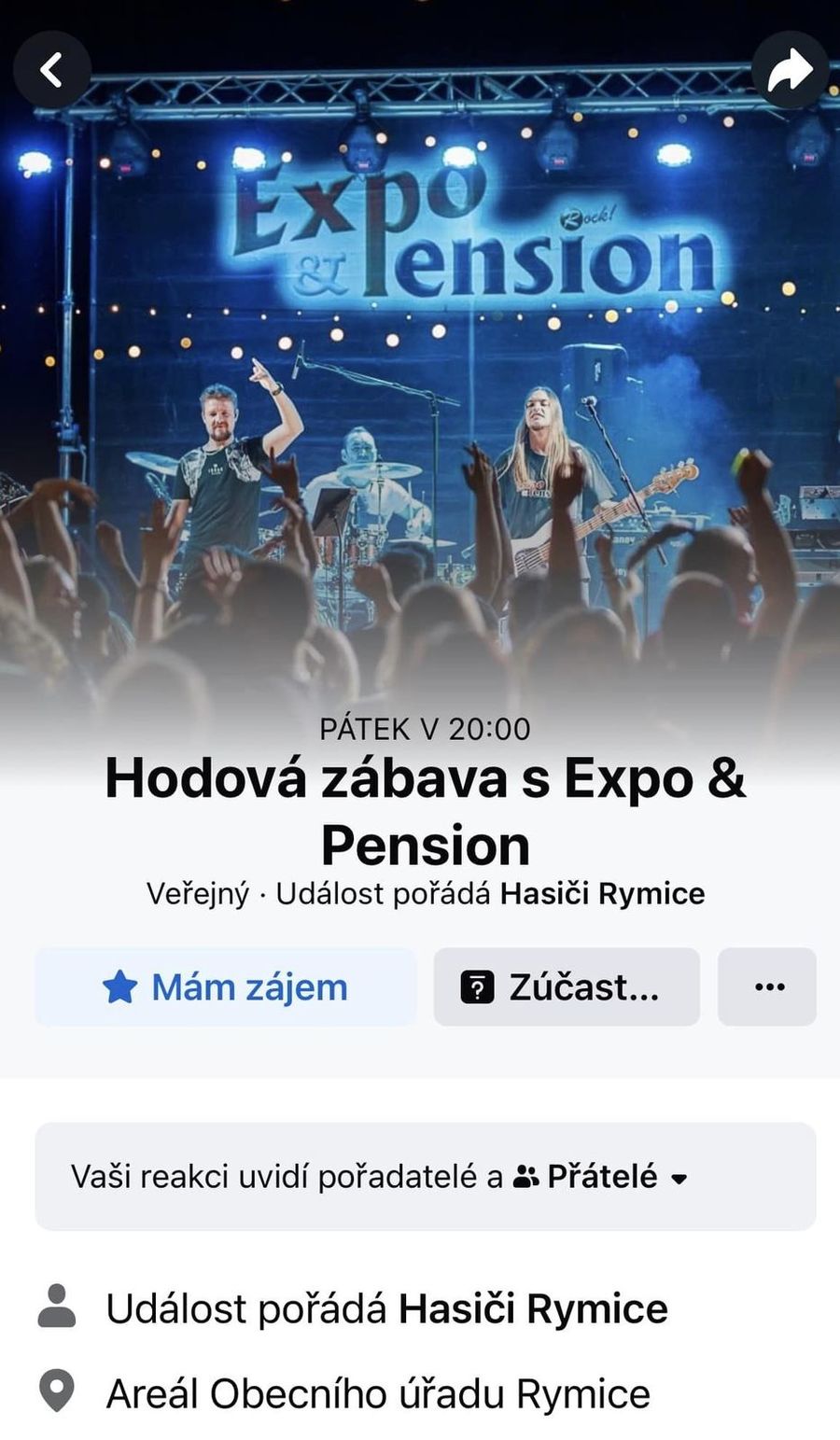The image size is (840, 1440).
Task: Change audience with the Přátelé dropdown
Action: pyautogui.click(x=601, y=1177)
